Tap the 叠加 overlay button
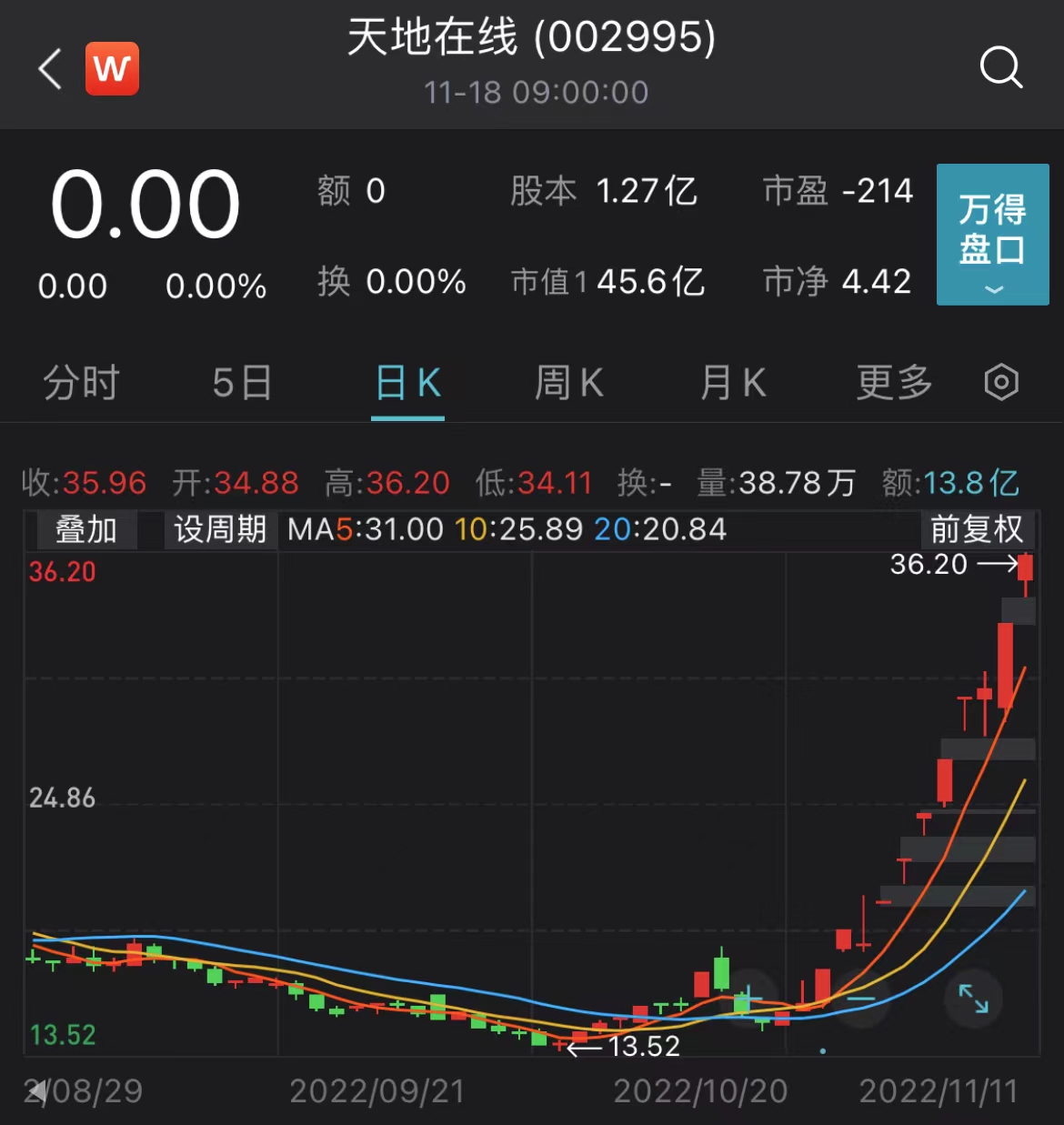Viewport: 1064px width, 1125px height. tap(86, 529)
